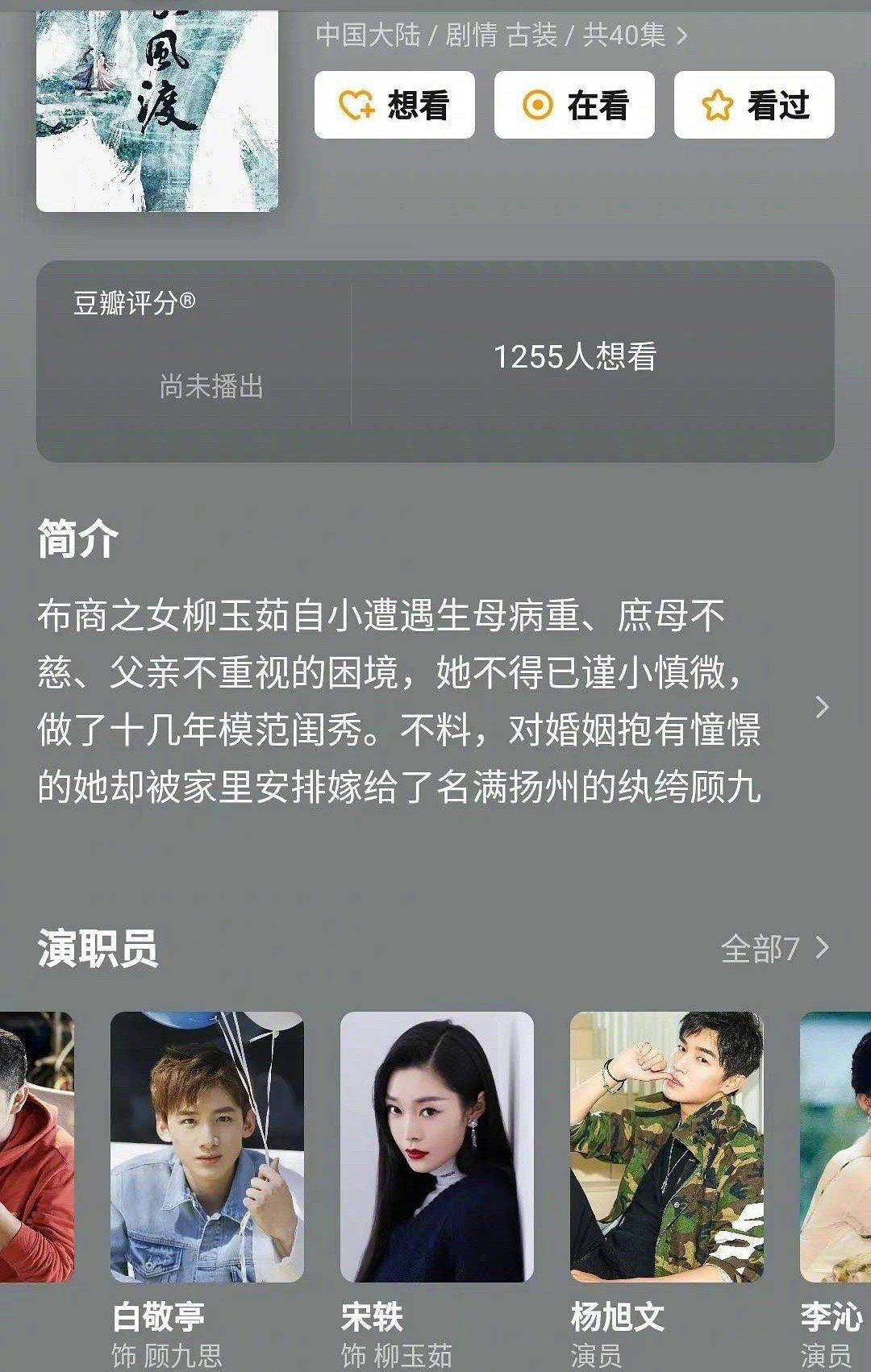Open 杨旭文's actor profile
The width and height of the screenshot is (871, 1372).
click(666, 1146)
